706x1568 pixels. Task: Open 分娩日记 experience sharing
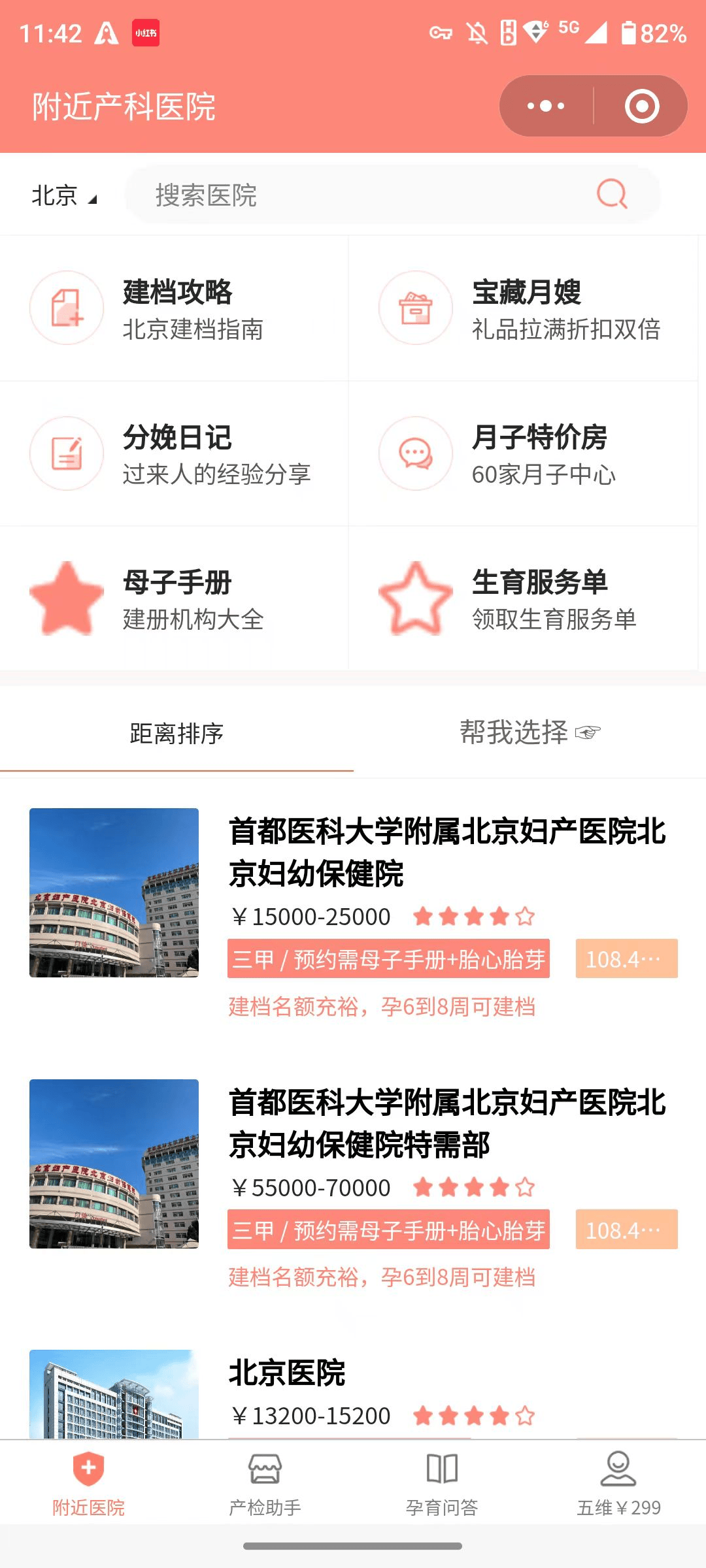click(x=174, y=453)
